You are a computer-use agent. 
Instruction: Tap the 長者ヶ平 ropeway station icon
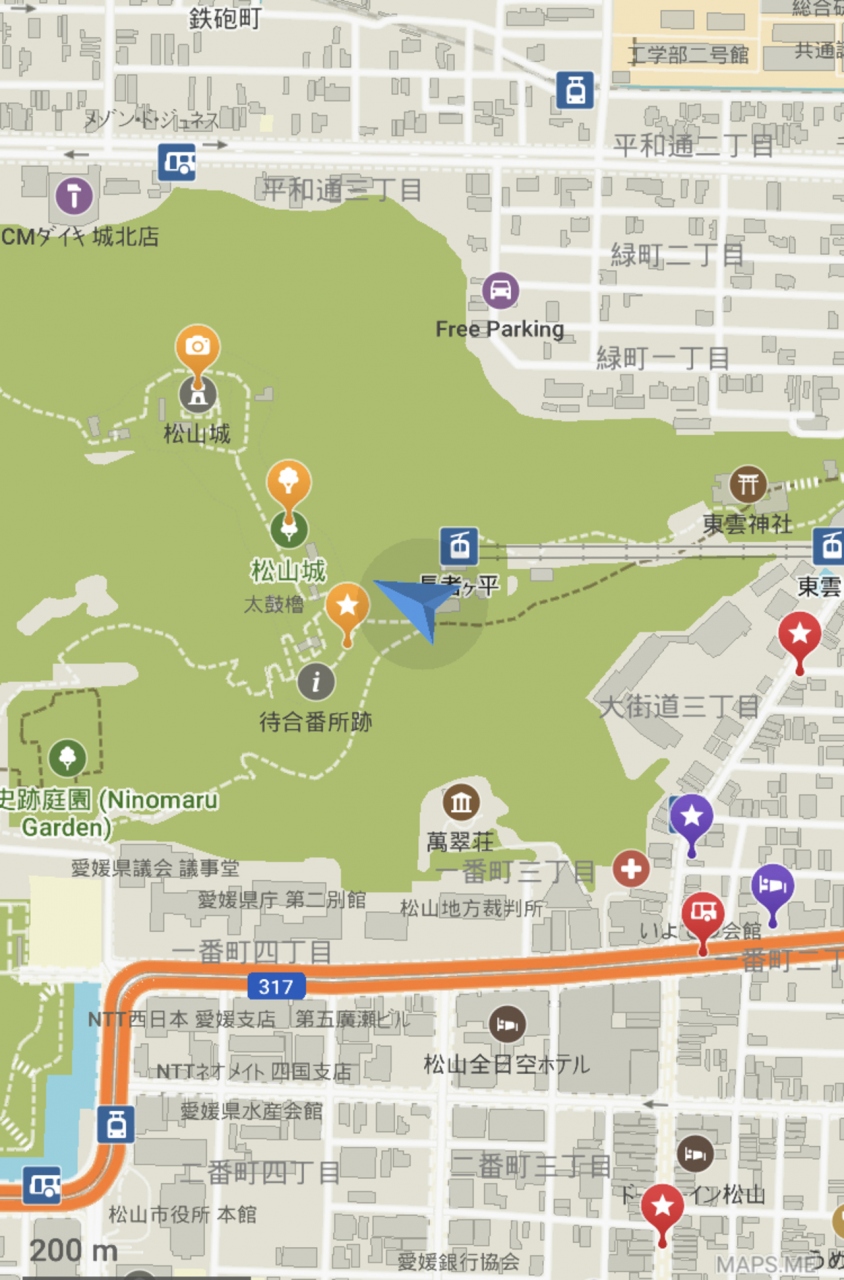tap(459, 547)
